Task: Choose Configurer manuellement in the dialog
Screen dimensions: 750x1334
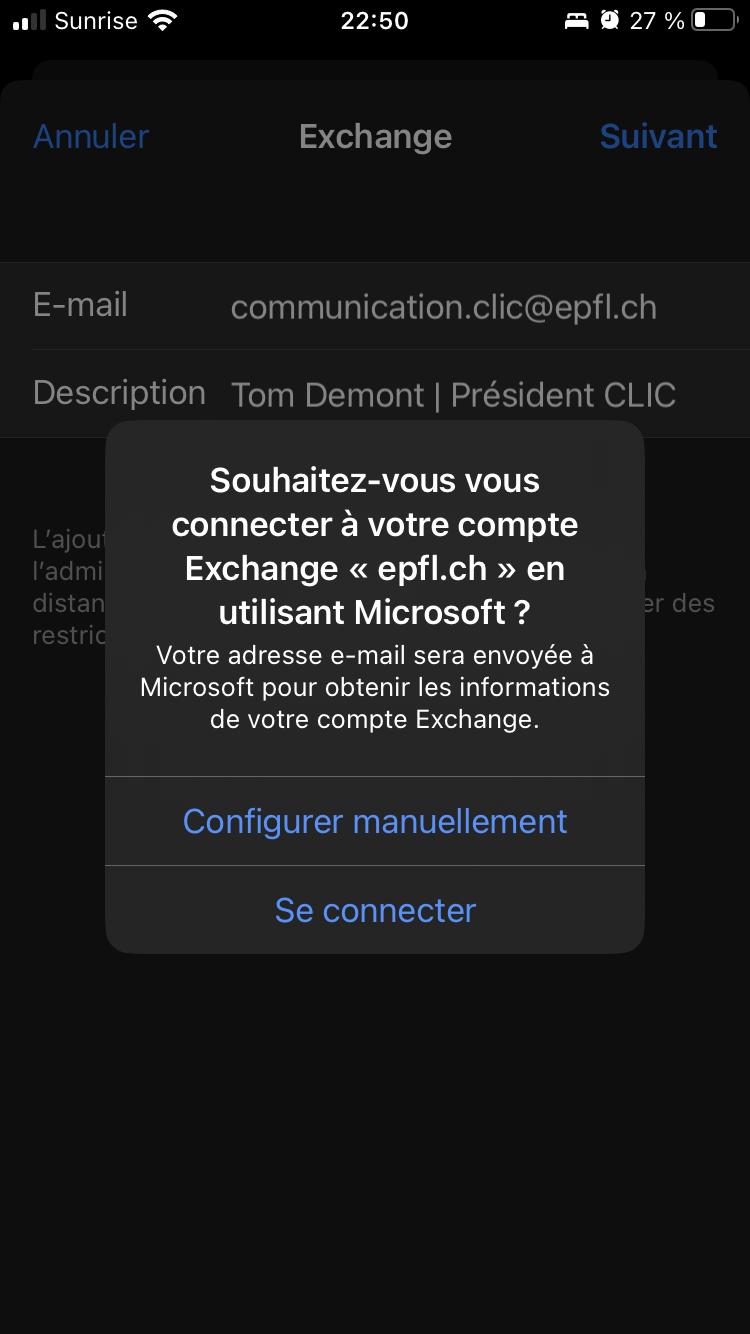Action: (x=375, y=821)
